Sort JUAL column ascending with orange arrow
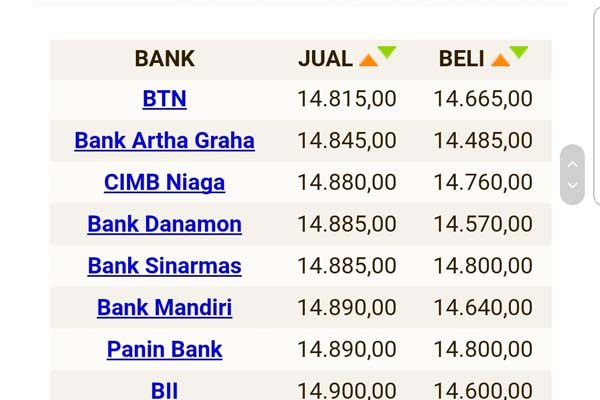The width and height of the screenshot is (600, 400). coord(368,60)
